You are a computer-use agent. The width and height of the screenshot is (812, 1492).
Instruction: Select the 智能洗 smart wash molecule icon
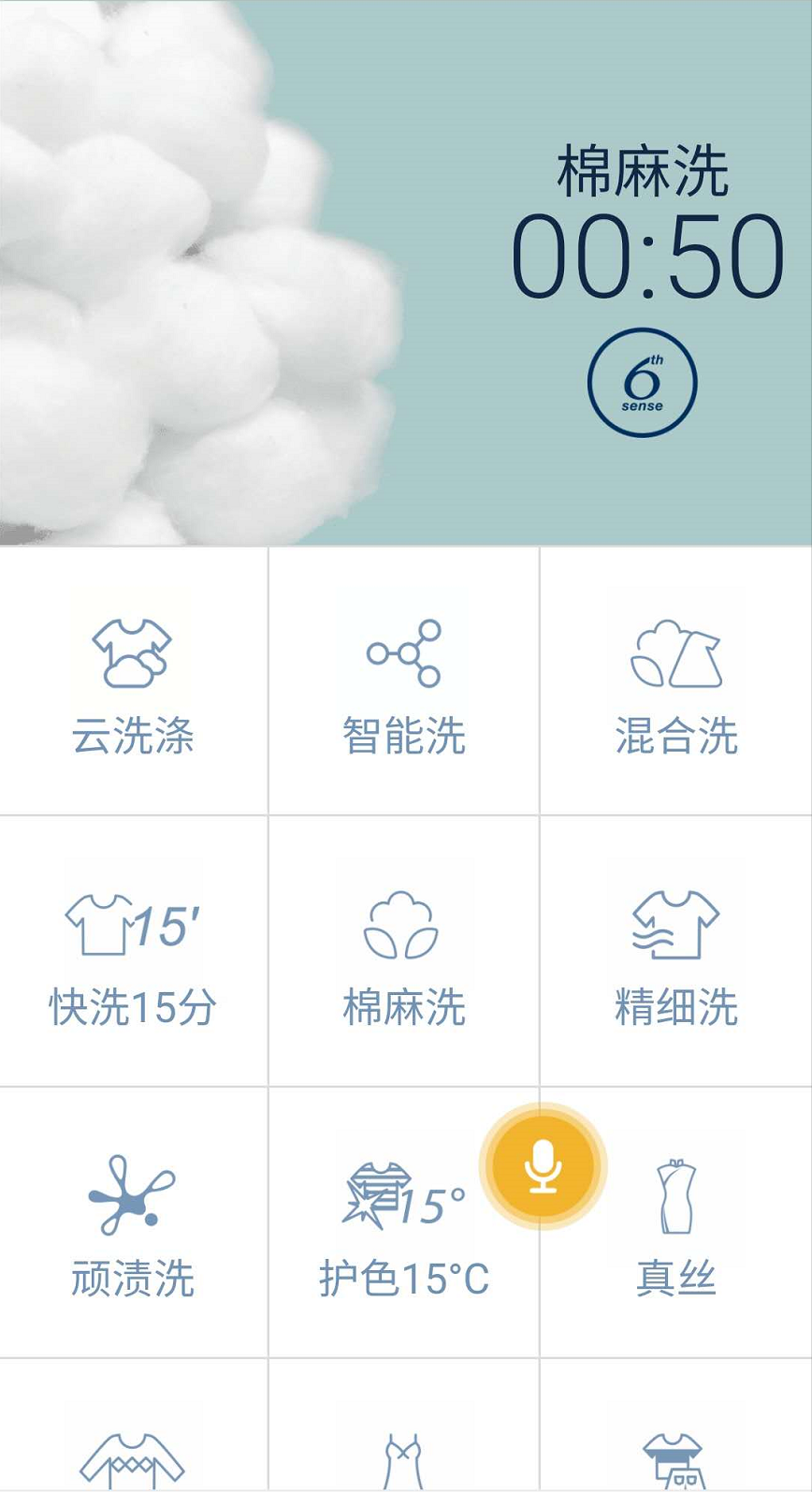pyautogui.click(x=404, y=651)
